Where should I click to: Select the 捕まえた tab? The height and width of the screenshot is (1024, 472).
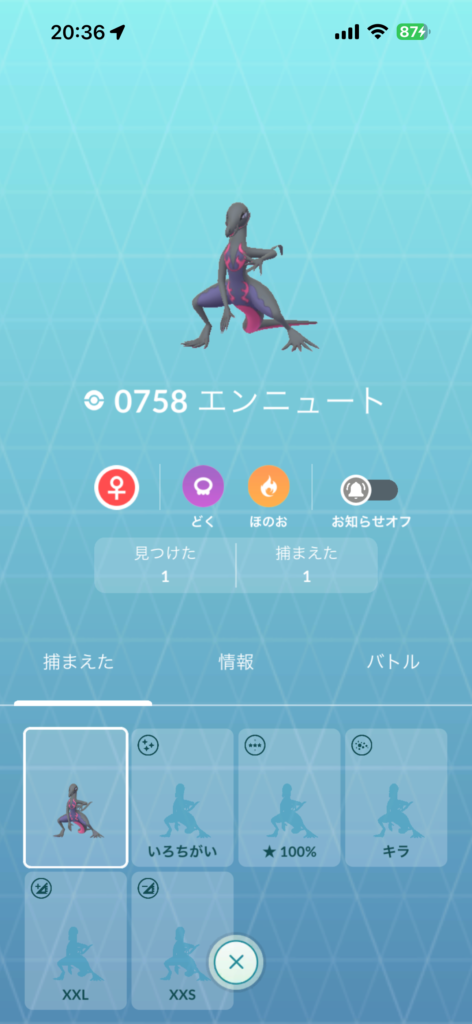78,662
